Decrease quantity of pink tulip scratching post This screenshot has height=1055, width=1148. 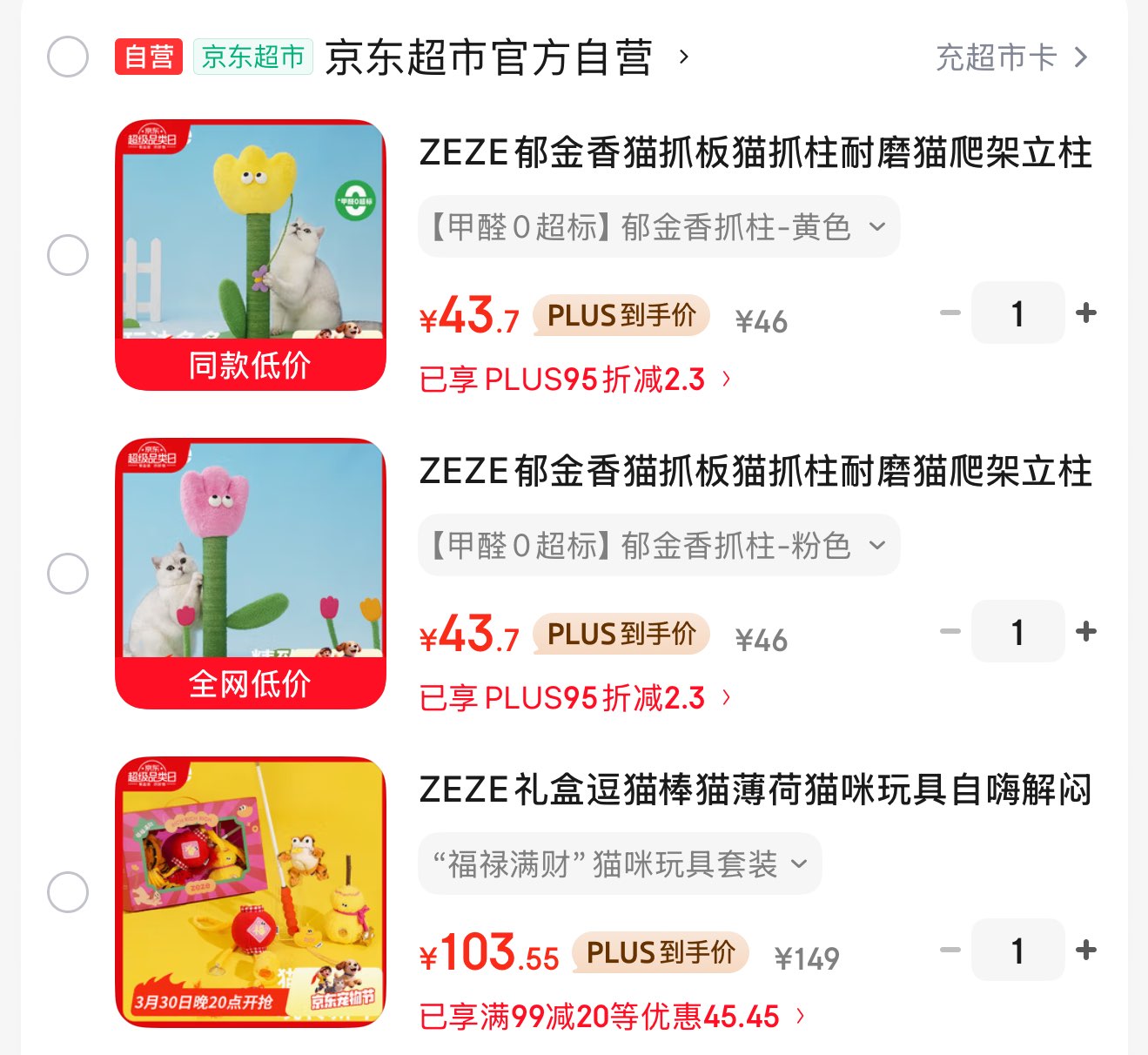(x=950, y=631)
